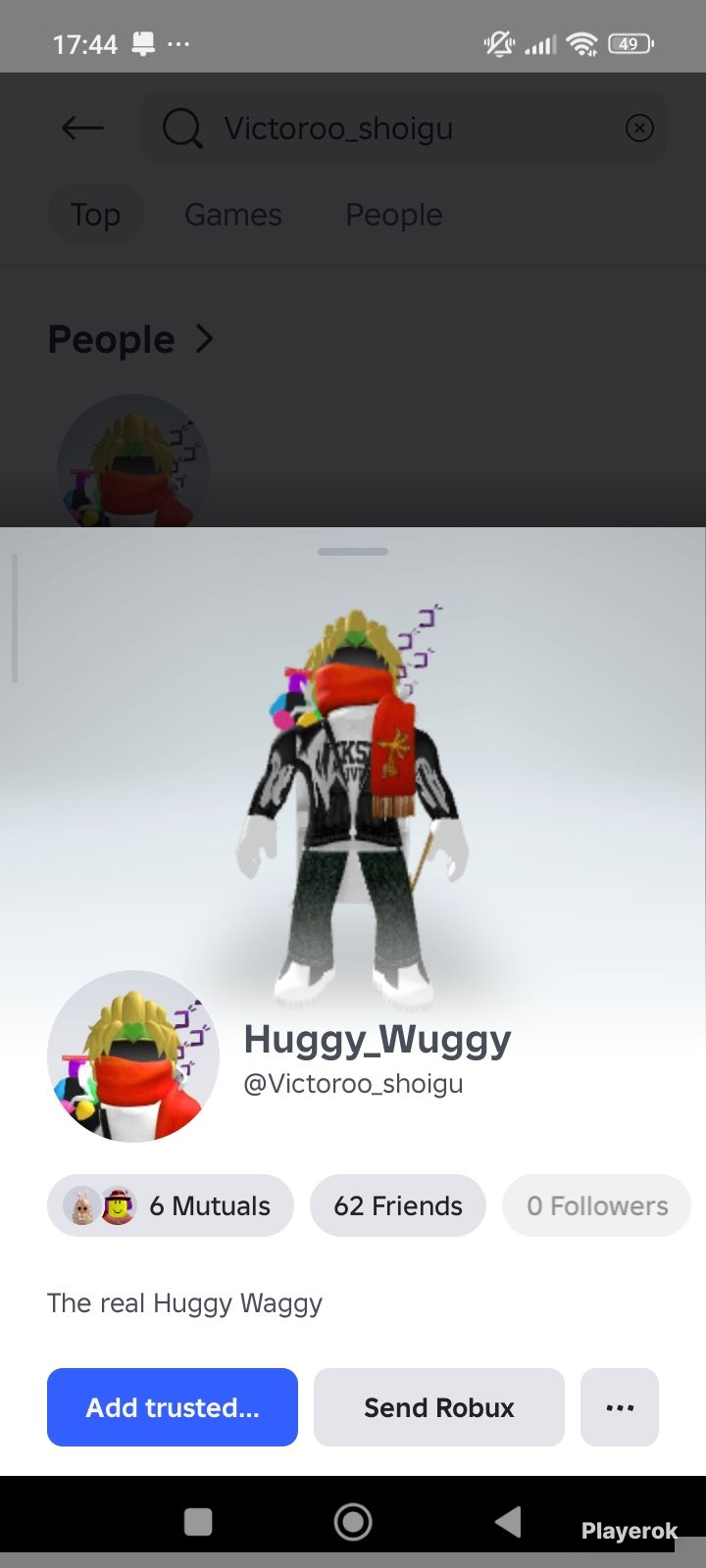Switch to the People tab
706x1568 pixels.
(x=394, y=215)
